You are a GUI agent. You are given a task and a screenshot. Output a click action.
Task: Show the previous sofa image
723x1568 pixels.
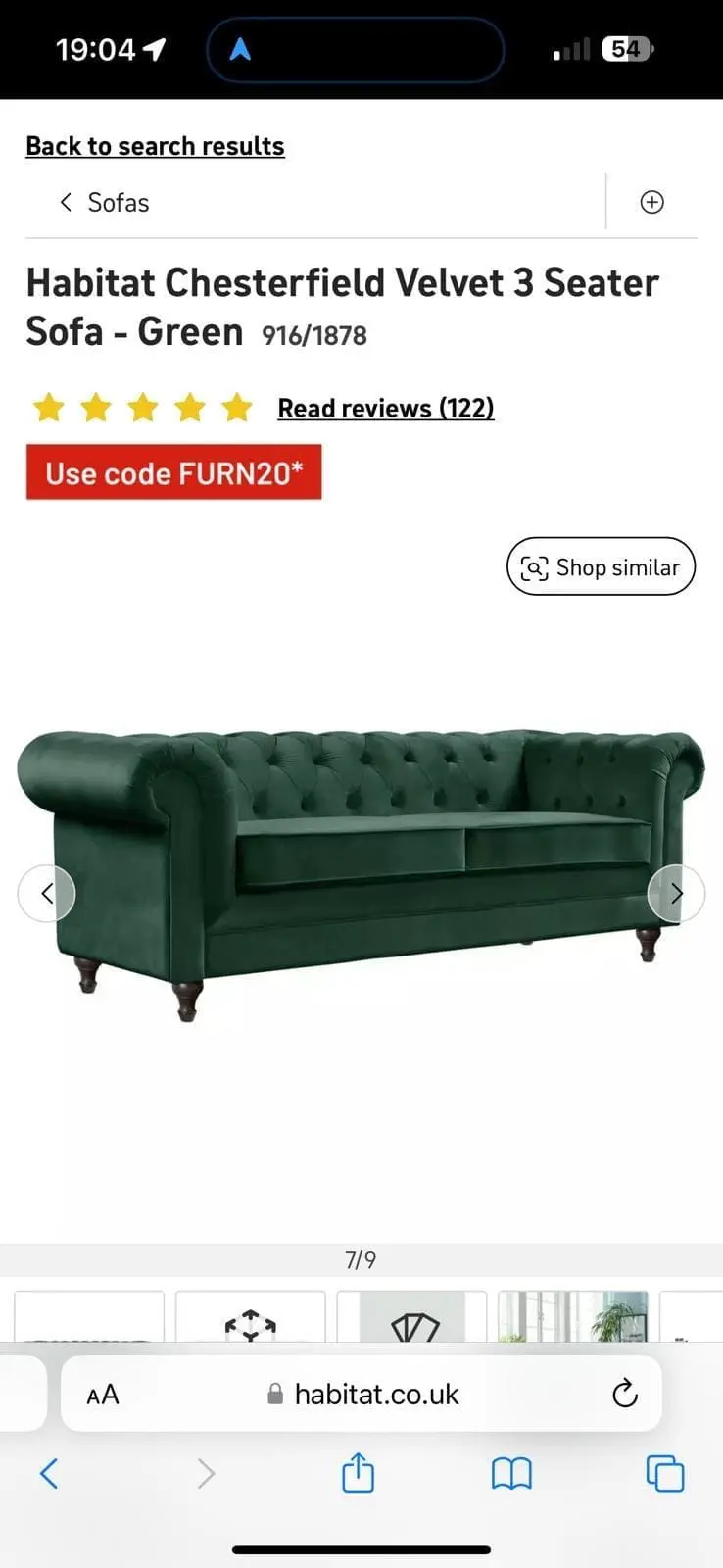point(46,893)
